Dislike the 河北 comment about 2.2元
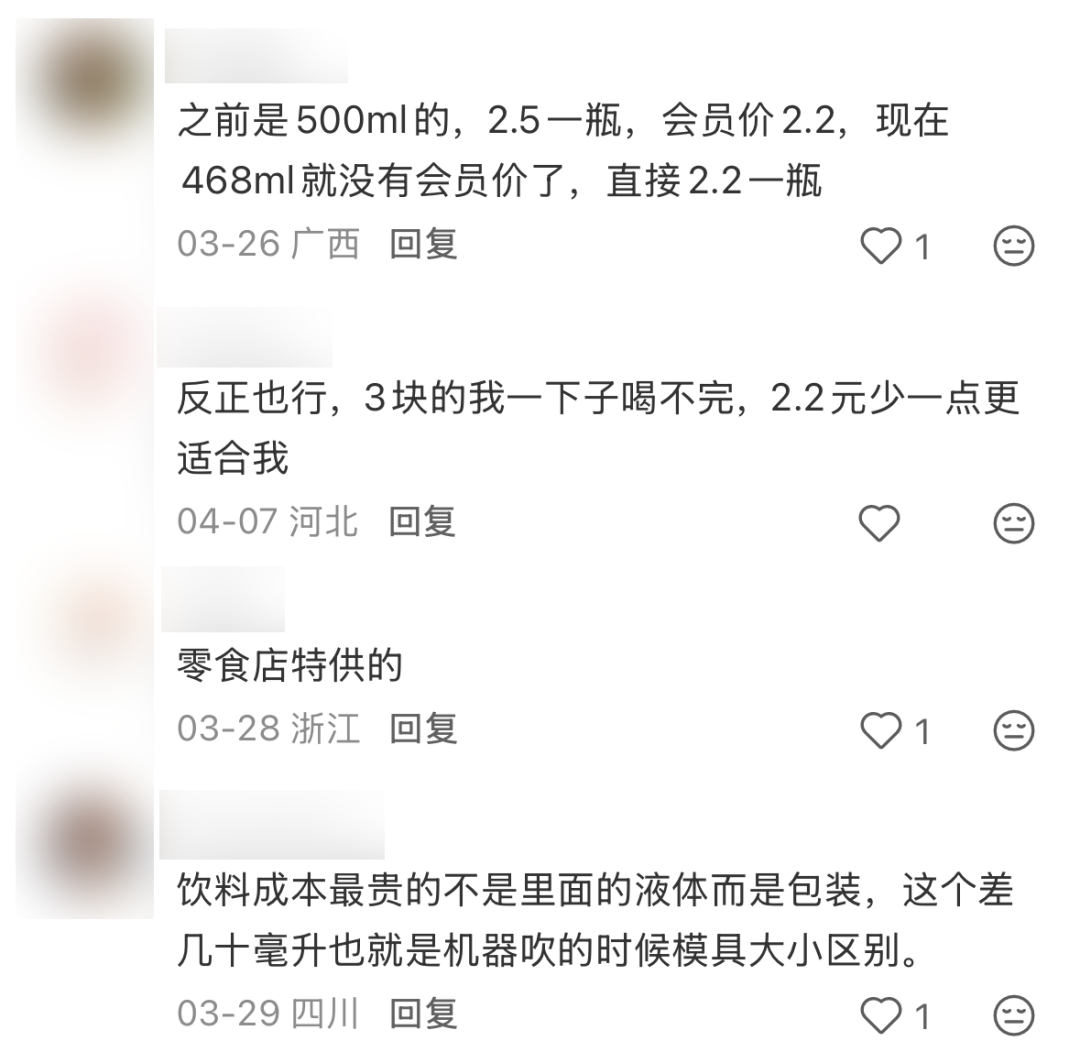The height and width of the screenshot is (1063, 1080). [1013, 523]
